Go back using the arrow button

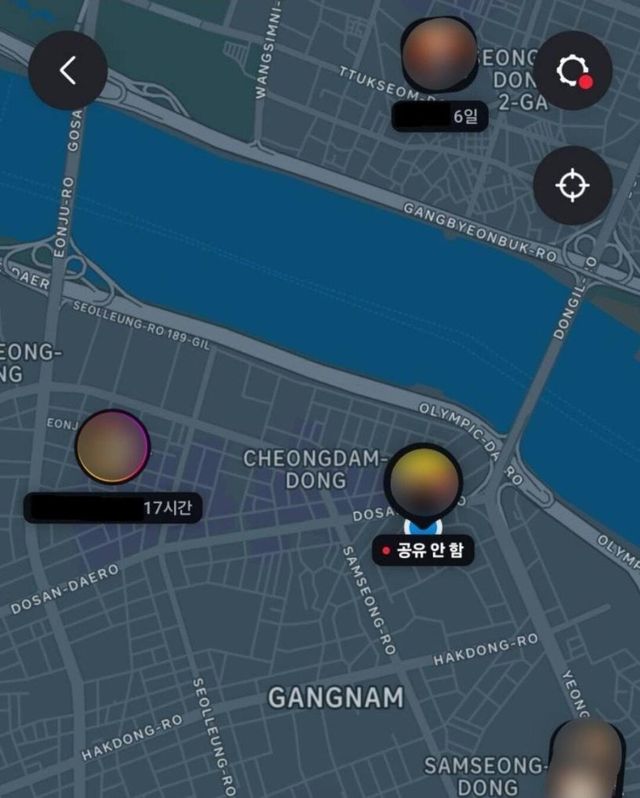coord(67,70)
